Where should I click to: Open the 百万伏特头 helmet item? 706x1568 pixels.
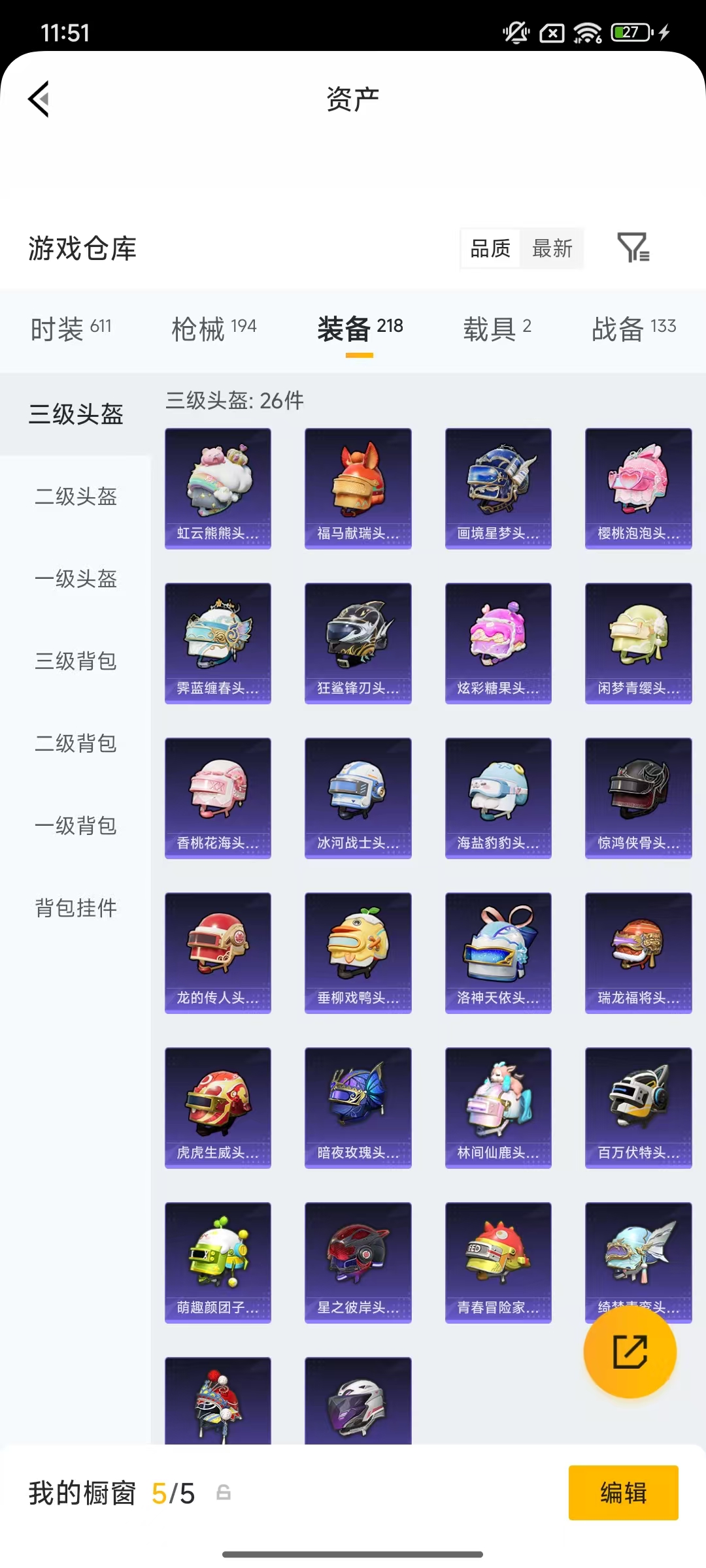[x=638, y=1107]
